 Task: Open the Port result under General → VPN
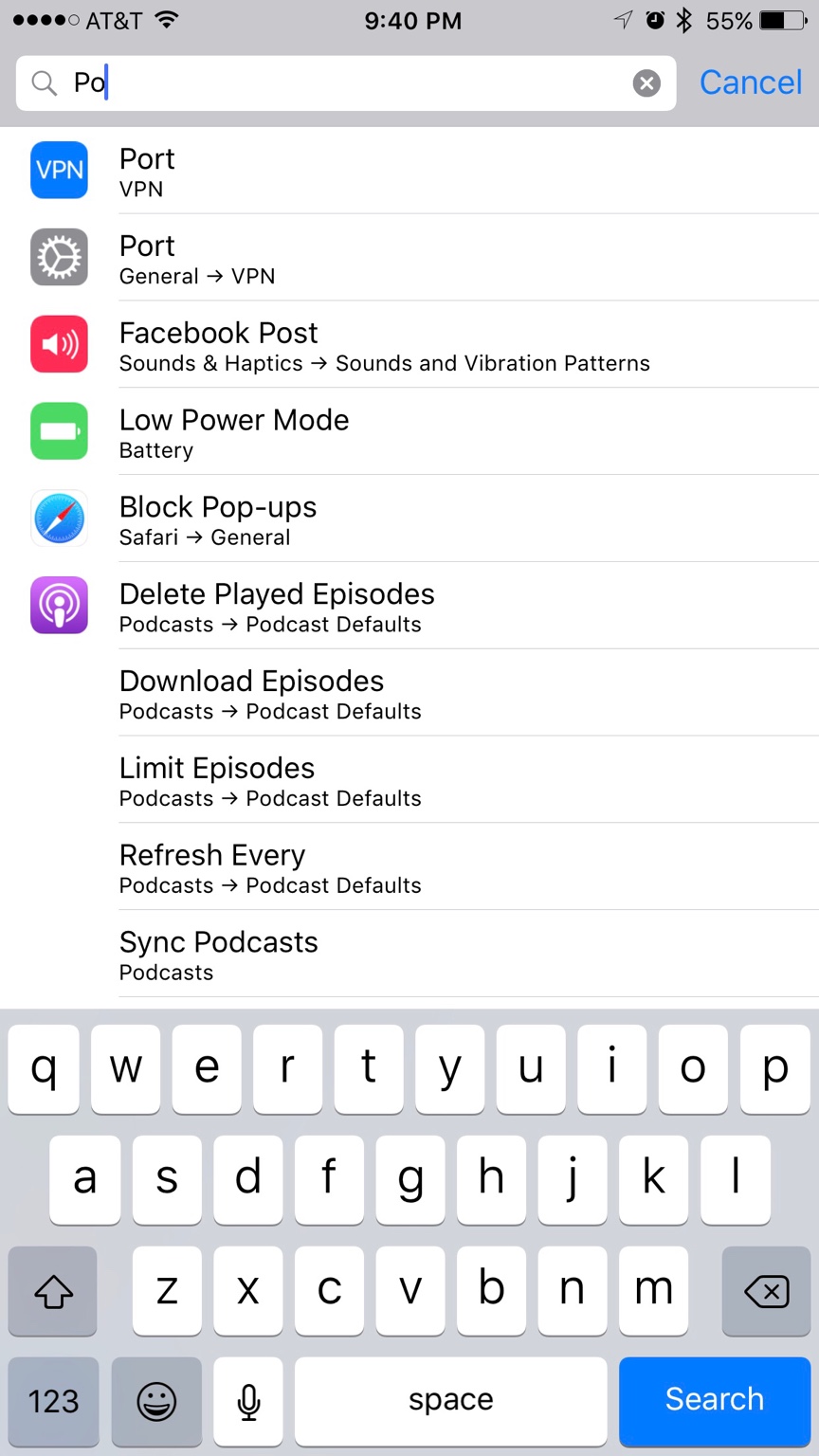coord(409,258)
